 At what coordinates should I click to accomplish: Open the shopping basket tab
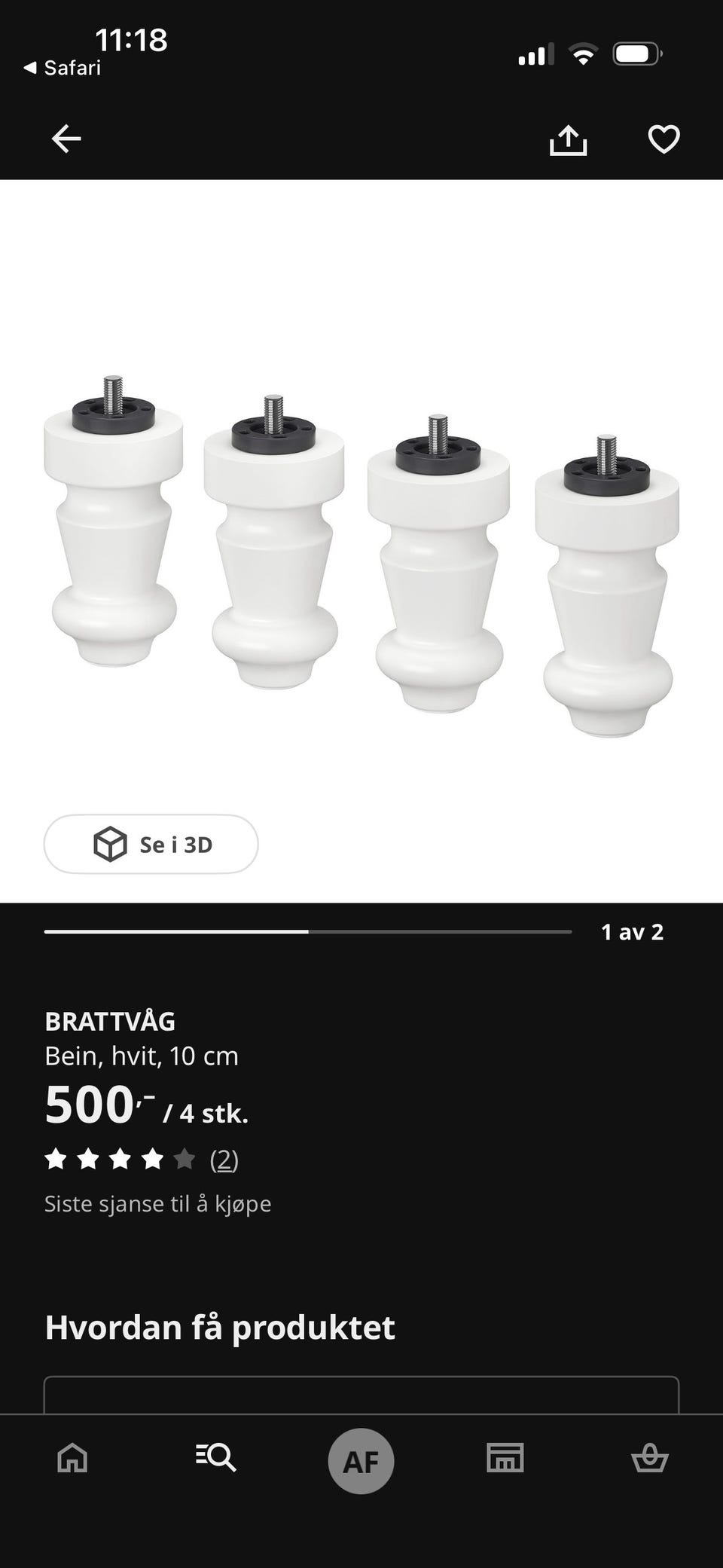649,1458
